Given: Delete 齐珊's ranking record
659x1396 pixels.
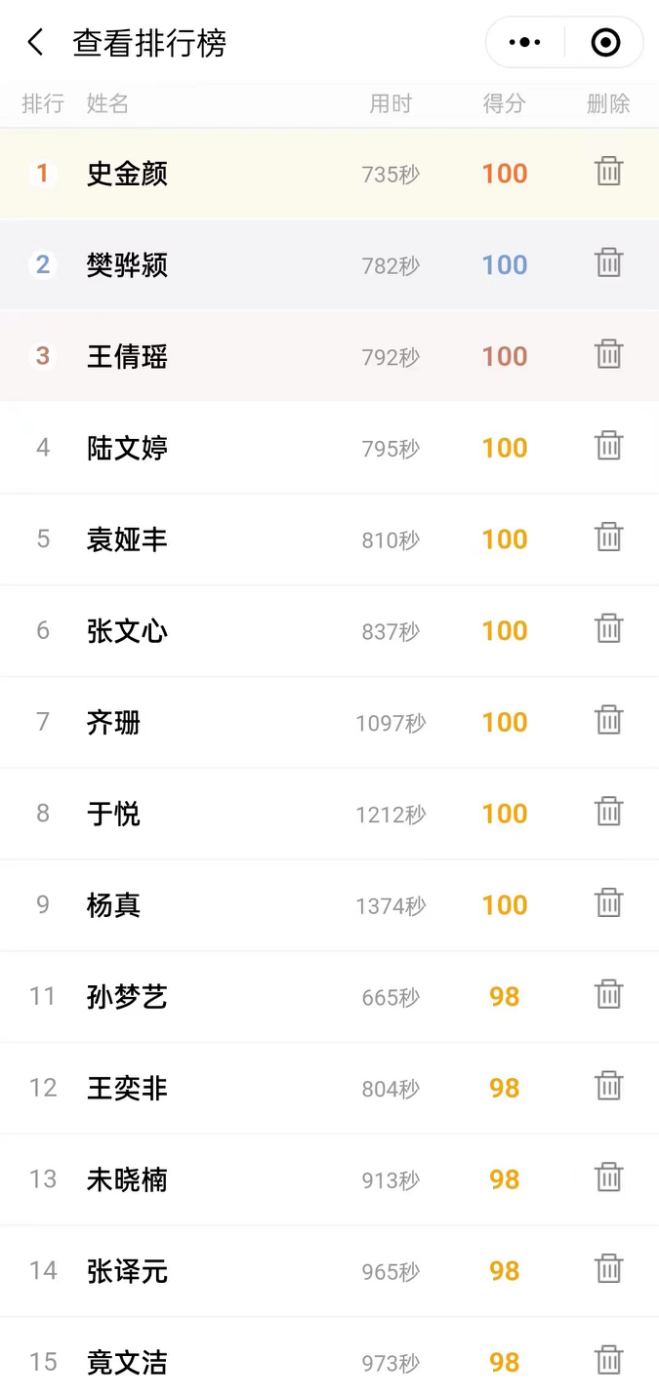Looking at the screenshot, I should (609, 720).
